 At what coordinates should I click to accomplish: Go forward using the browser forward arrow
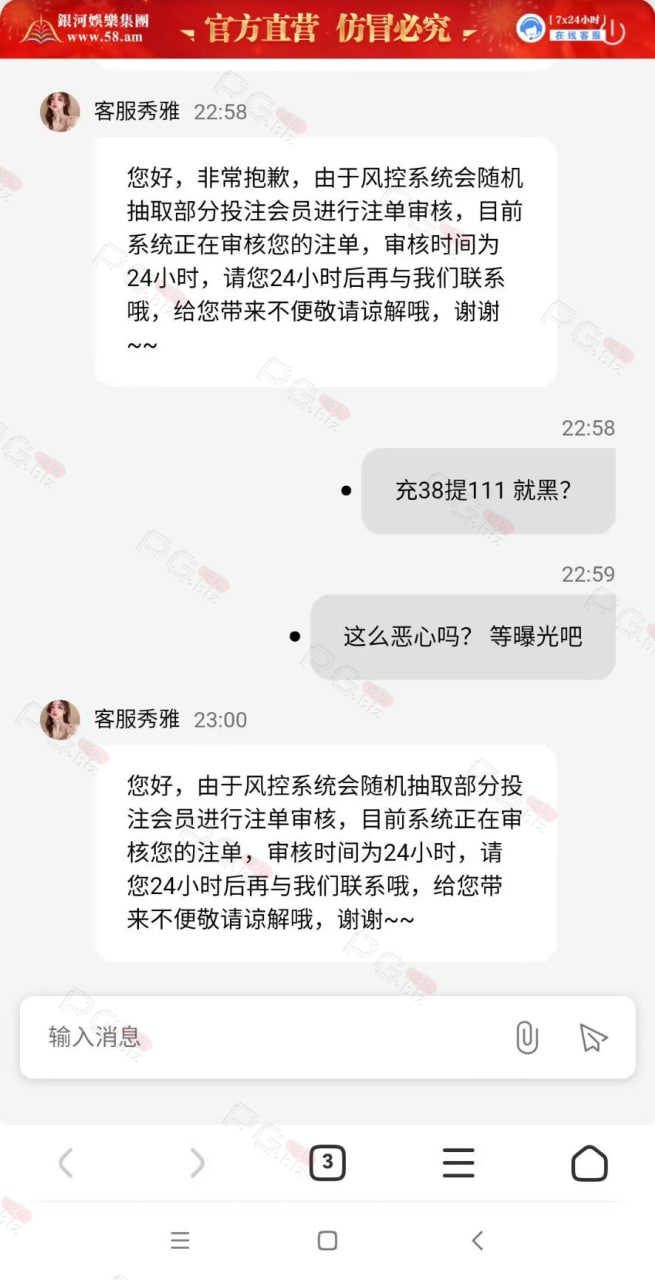[x=197, y=1162]
